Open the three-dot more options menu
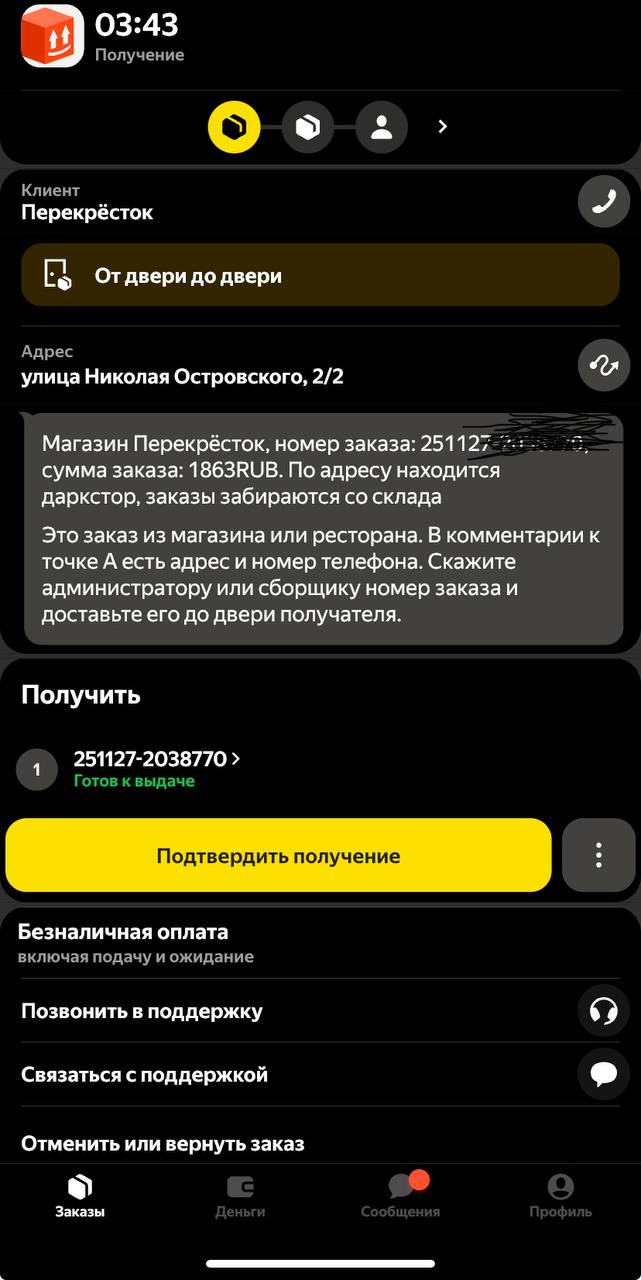The image size is (641, 1280). [598, 855]
